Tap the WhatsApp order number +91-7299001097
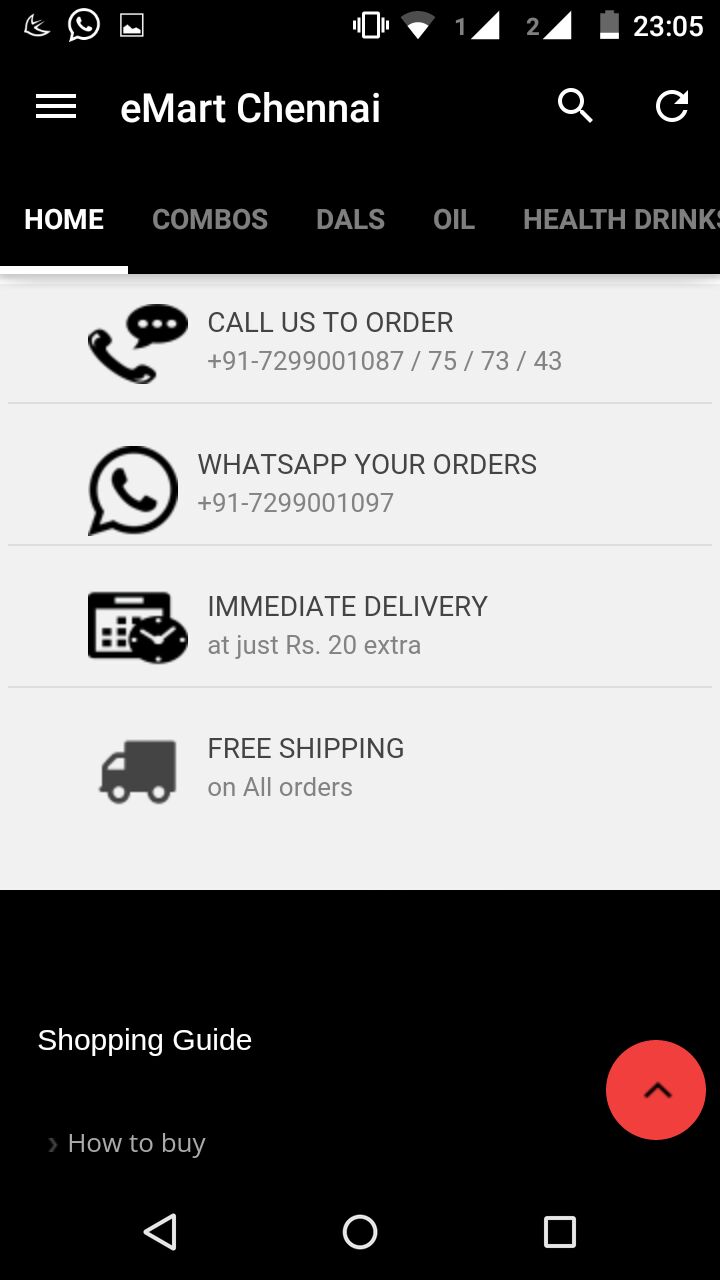Viewport: 720px width, 1280px height. pos(295,503)
